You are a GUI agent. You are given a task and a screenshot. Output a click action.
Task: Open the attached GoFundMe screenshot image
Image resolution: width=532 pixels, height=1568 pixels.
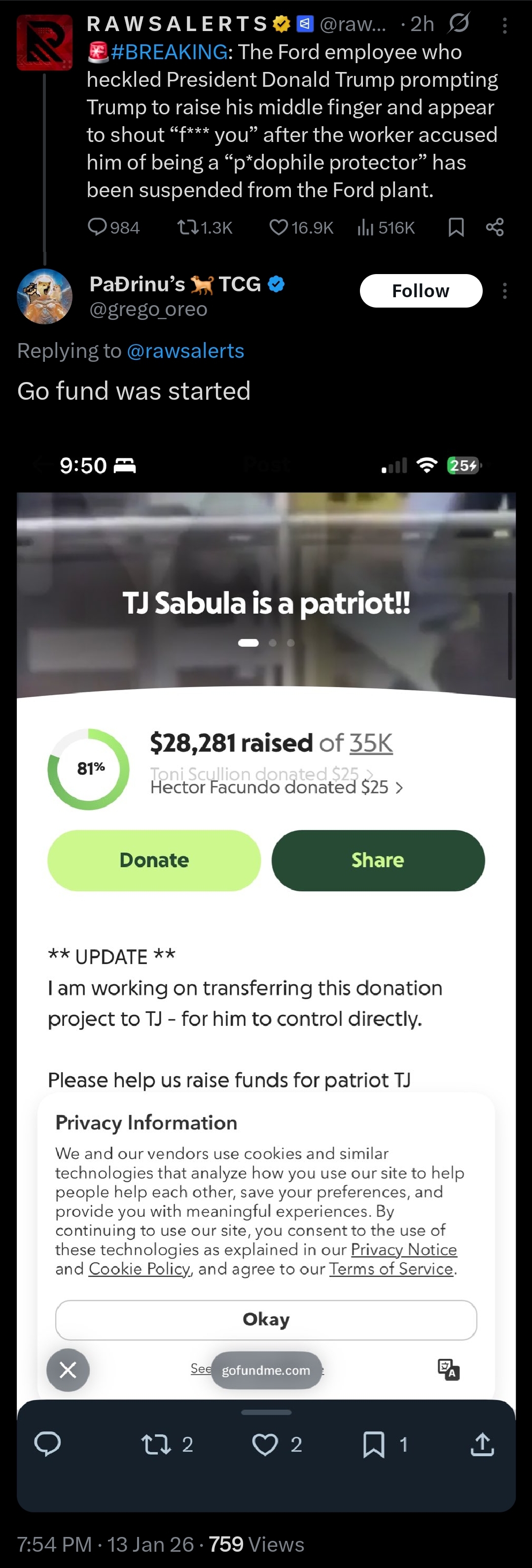tap(266, 913)
